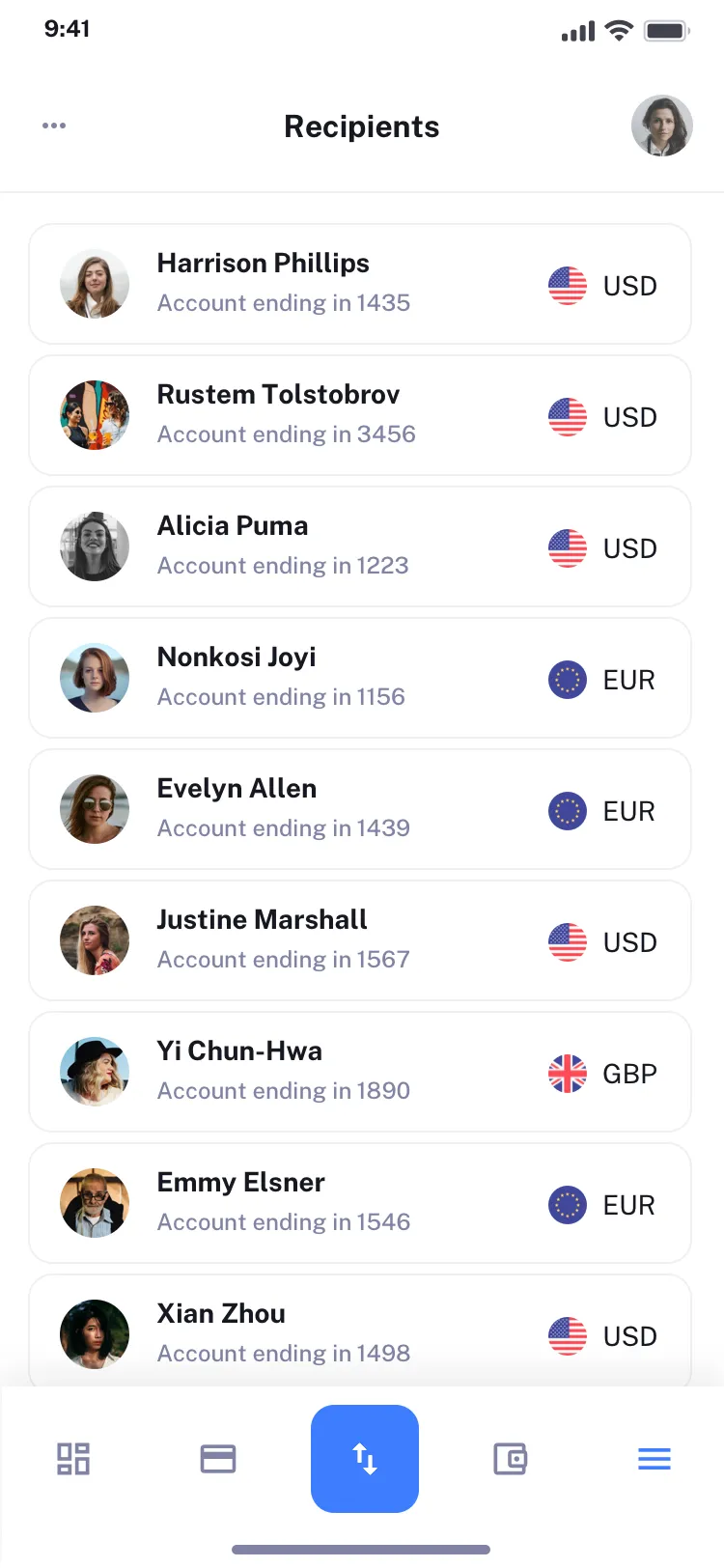Tap Xian Zhou's profile picture
The image size is (724, 1568).
pyautogui.click(x=95, y=1334)
